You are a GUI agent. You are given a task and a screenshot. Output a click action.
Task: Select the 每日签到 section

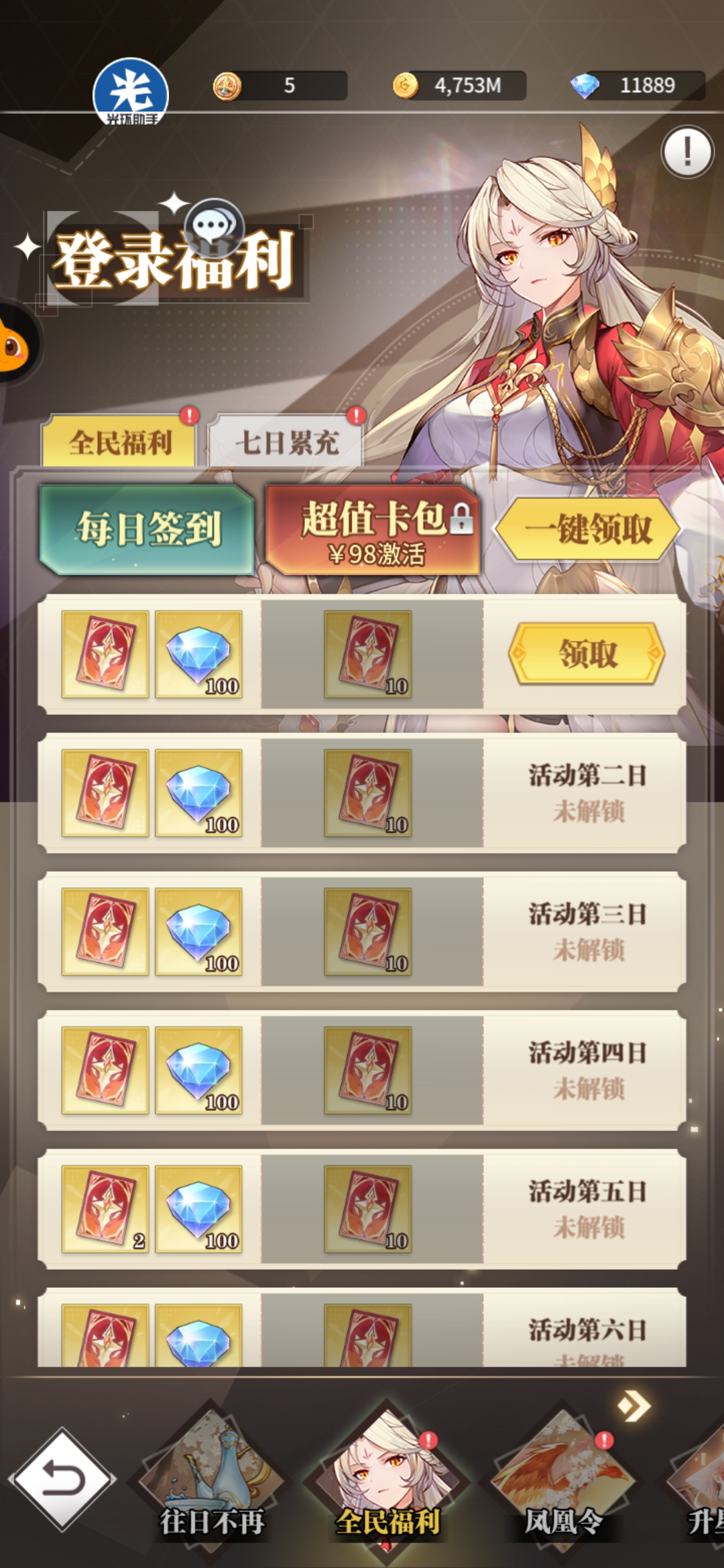(147, 529)
